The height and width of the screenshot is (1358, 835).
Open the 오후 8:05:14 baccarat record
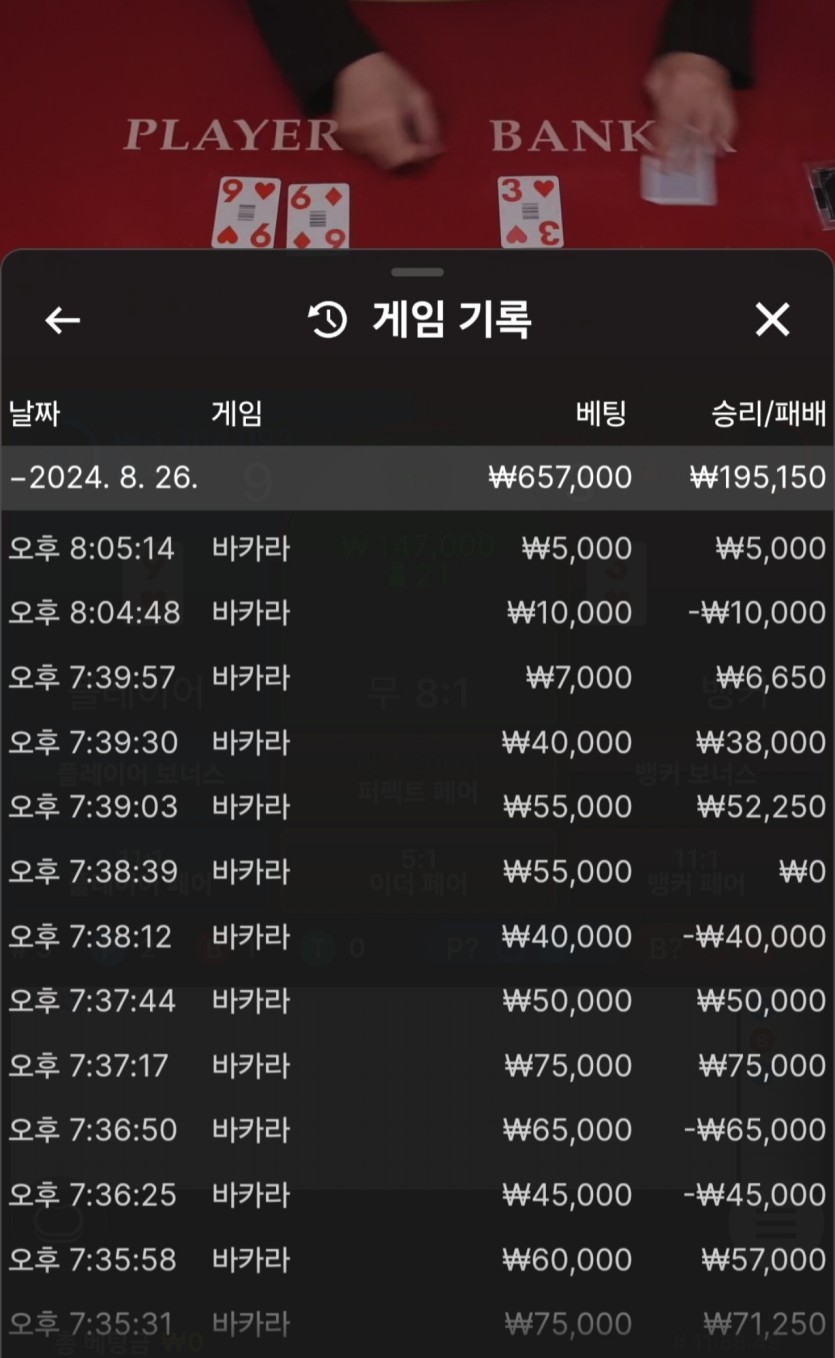point(417,548)
